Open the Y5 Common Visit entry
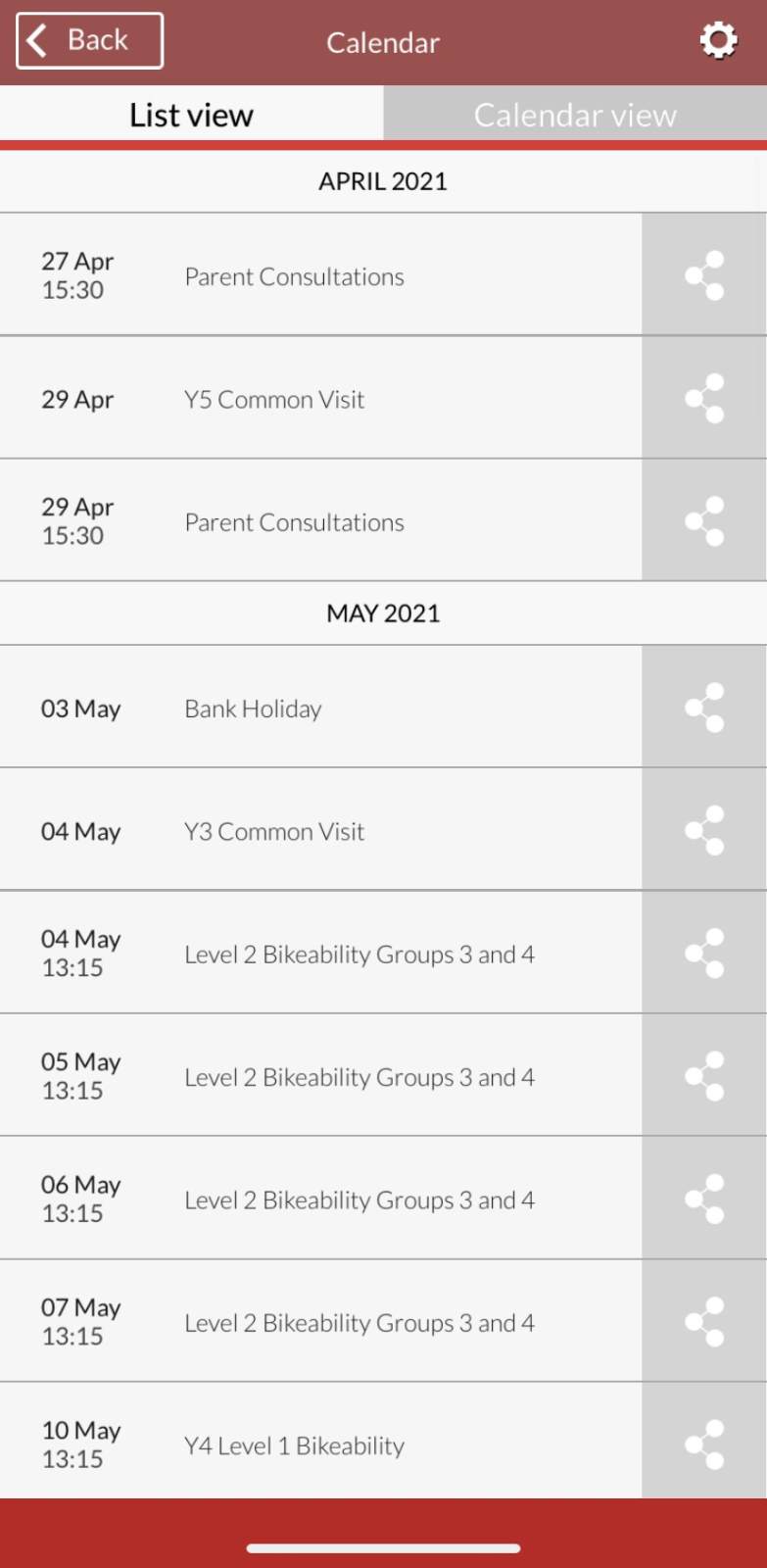The height and width of the screenshot is (1568, 767). [x=321, y=398]
